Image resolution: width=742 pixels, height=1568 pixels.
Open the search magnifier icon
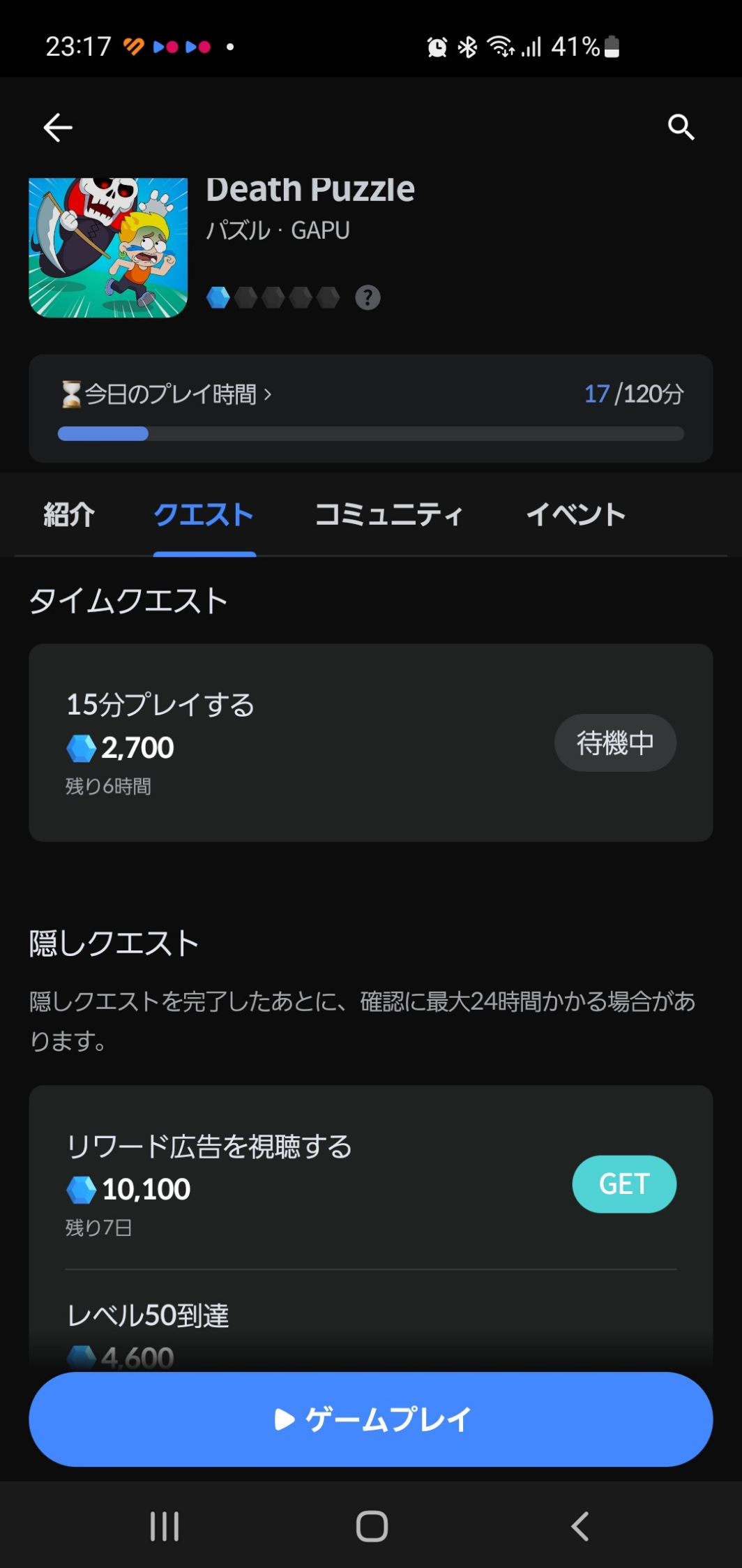pos(681,127)
